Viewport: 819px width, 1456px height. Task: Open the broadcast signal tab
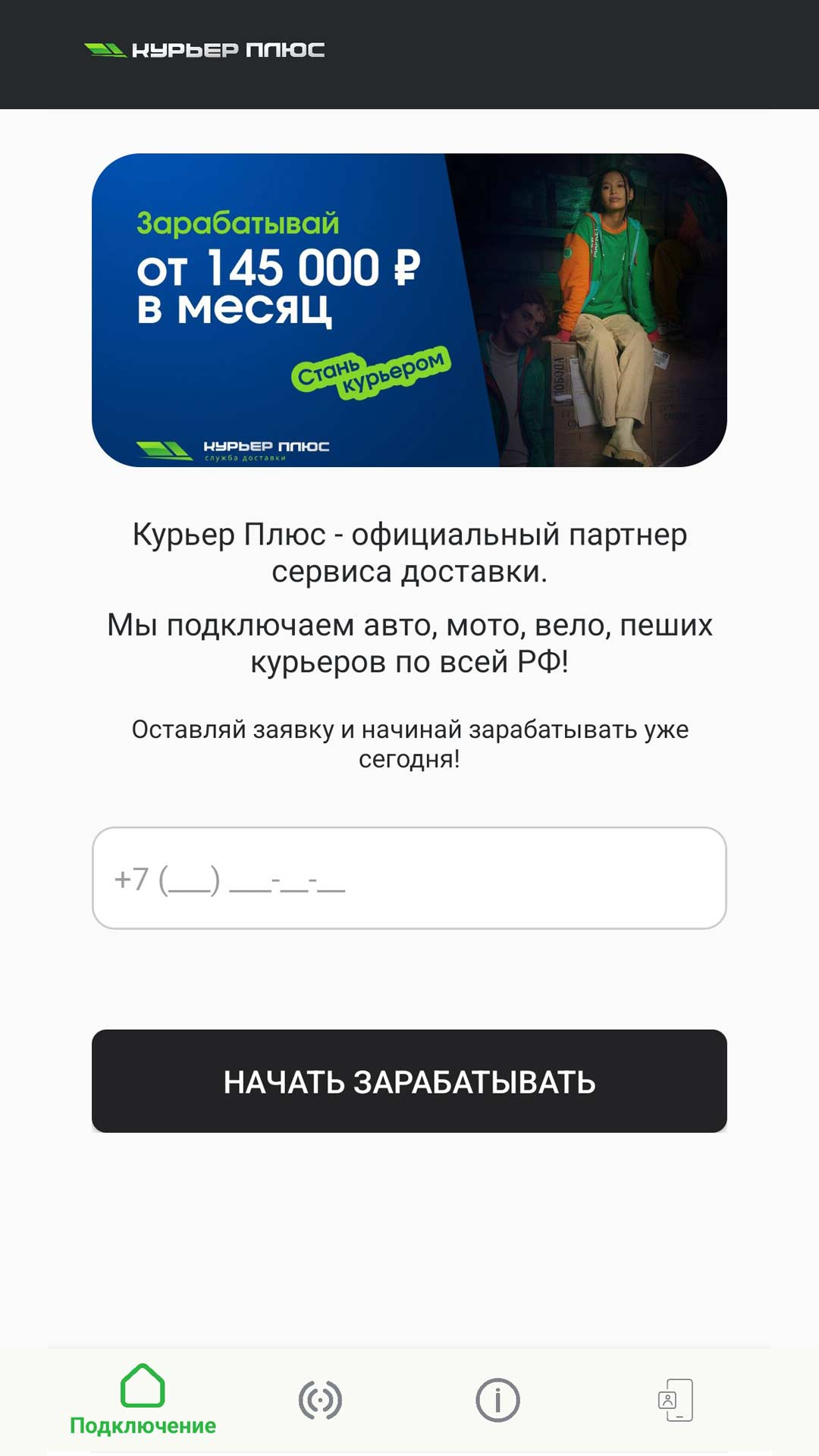click(320, 1400)
